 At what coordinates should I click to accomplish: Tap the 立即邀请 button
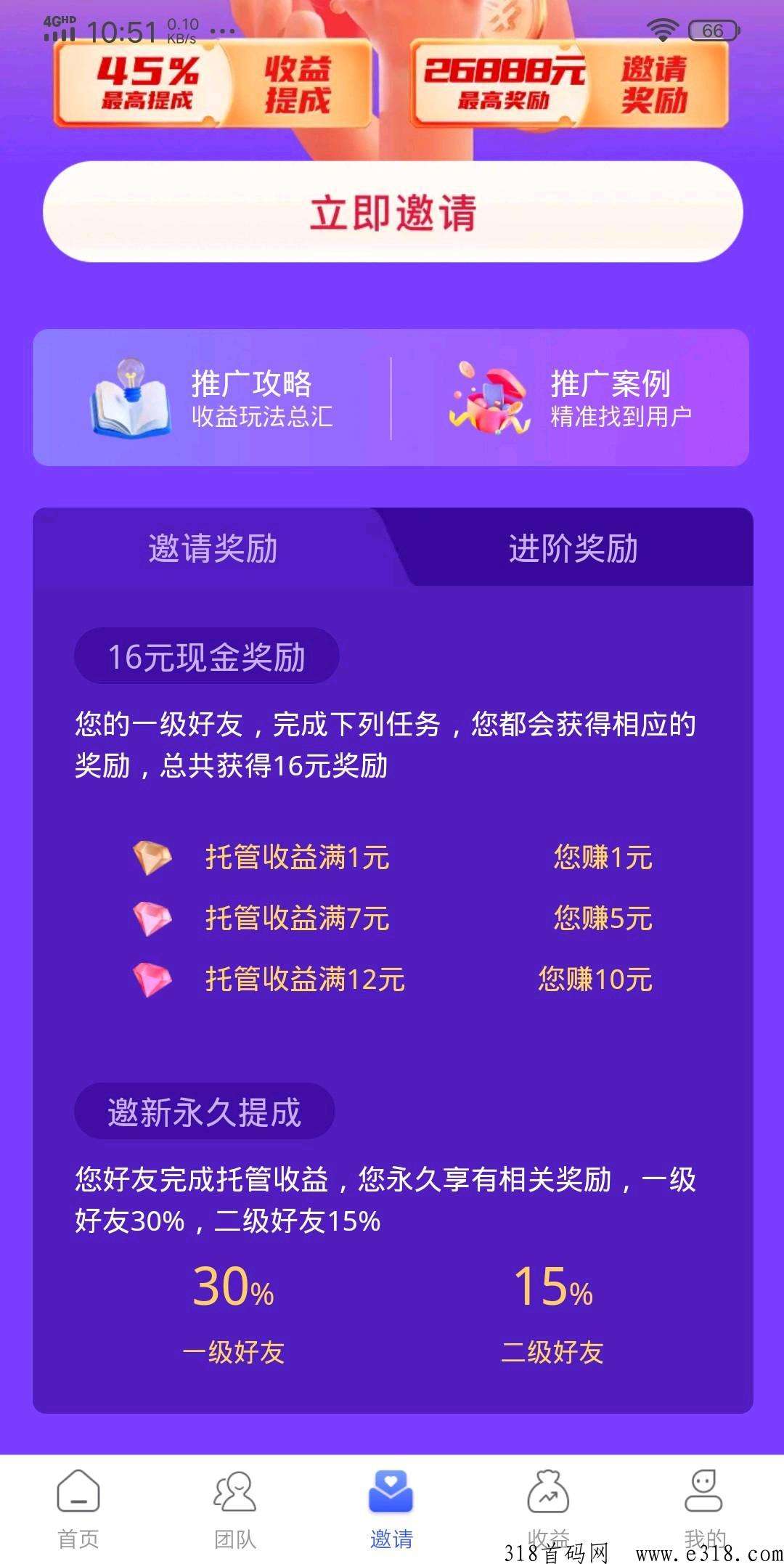pos(393,212)
